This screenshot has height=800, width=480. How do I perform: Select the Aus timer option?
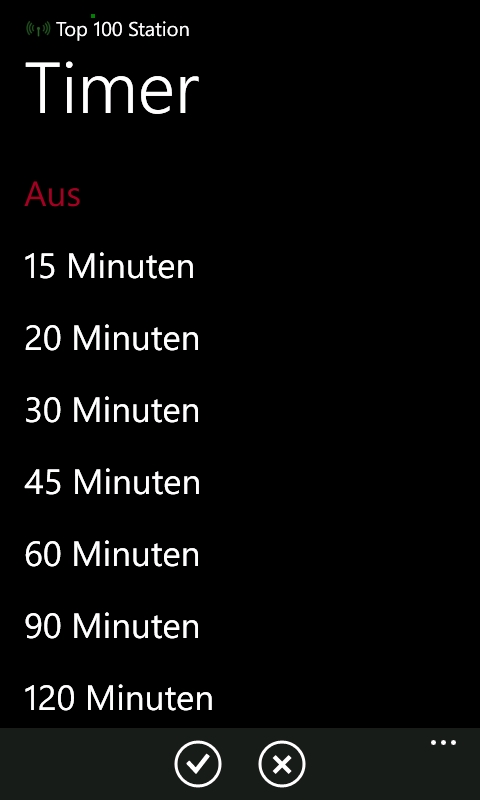tap(53, 194)
